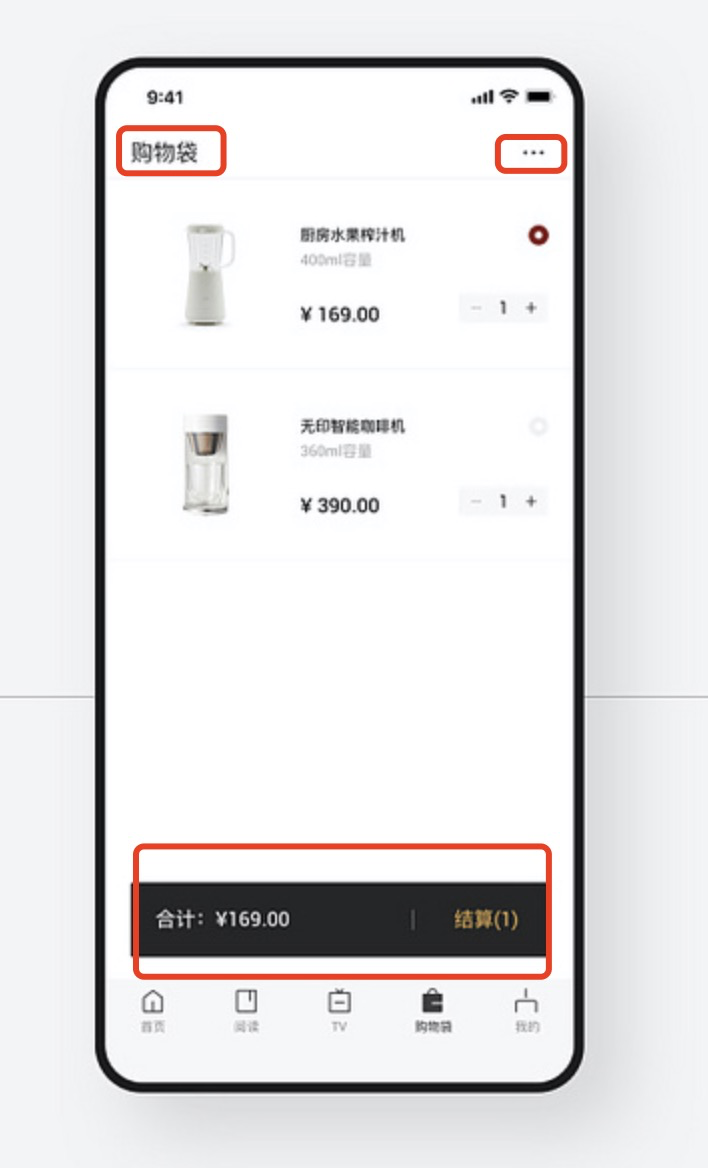Viewport: 708px width, 1168px height.
Task: Switch to the TV tab
Action: click(339, 1011)
